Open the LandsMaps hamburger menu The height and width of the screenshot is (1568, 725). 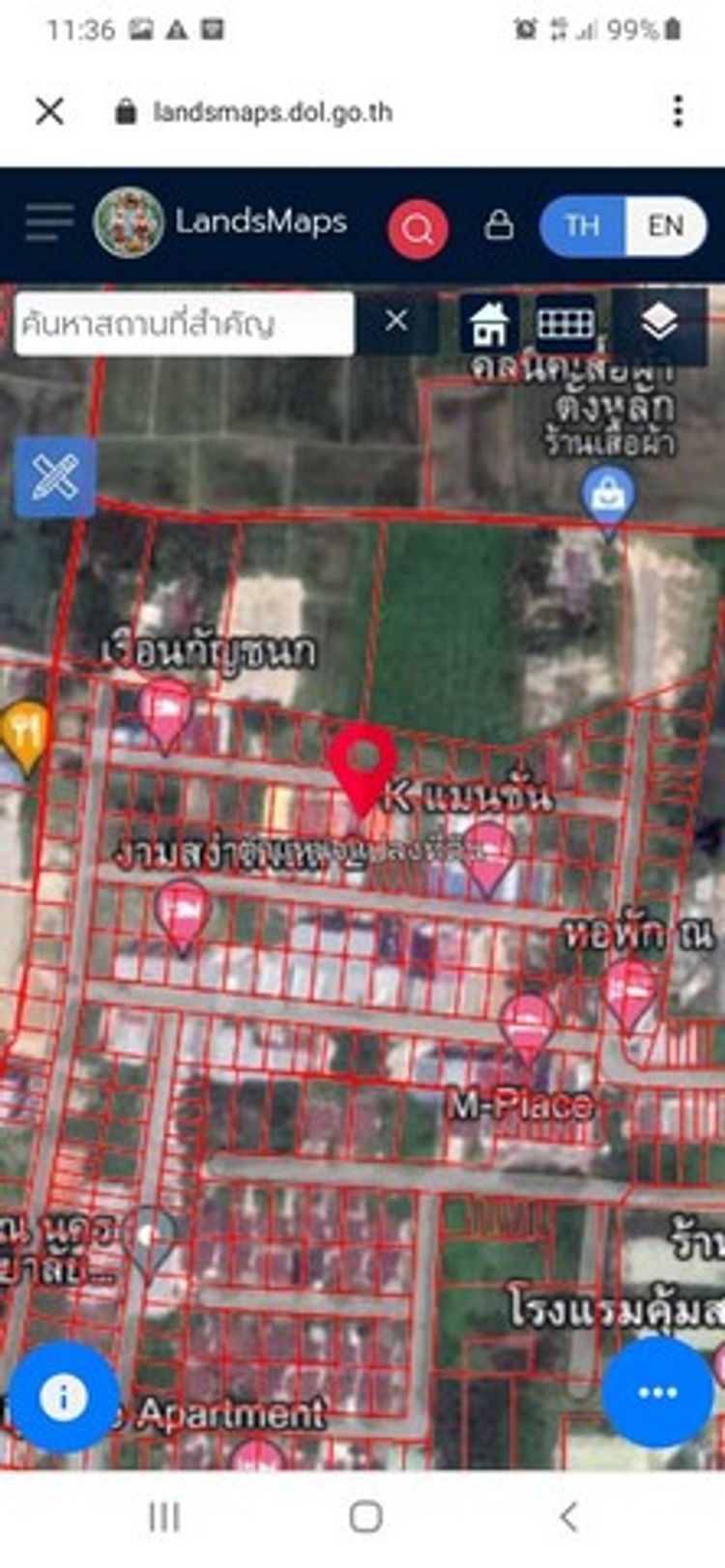tap(48, 223)
